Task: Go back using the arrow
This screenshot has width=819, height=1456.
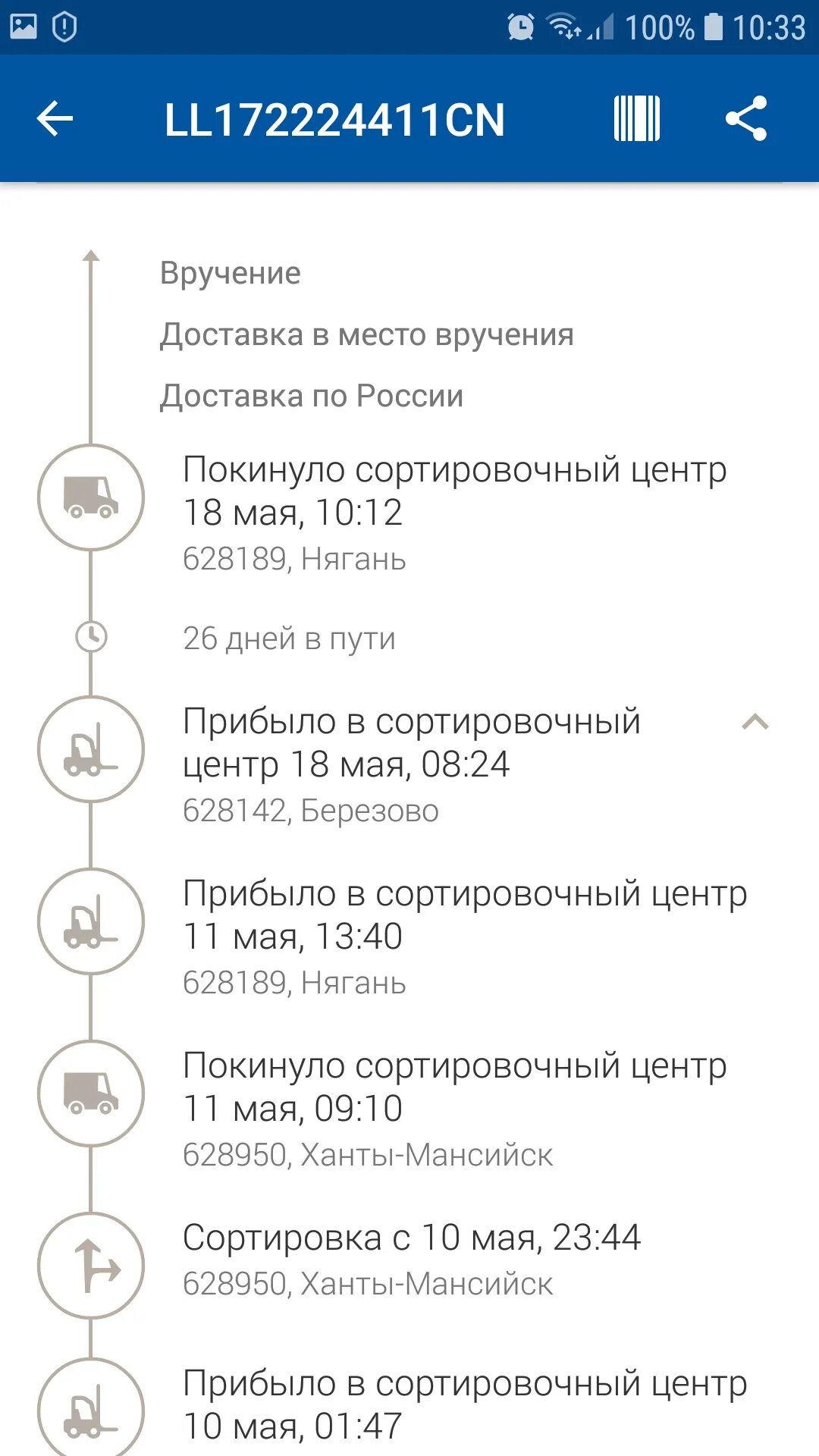Action: point(55,119)
